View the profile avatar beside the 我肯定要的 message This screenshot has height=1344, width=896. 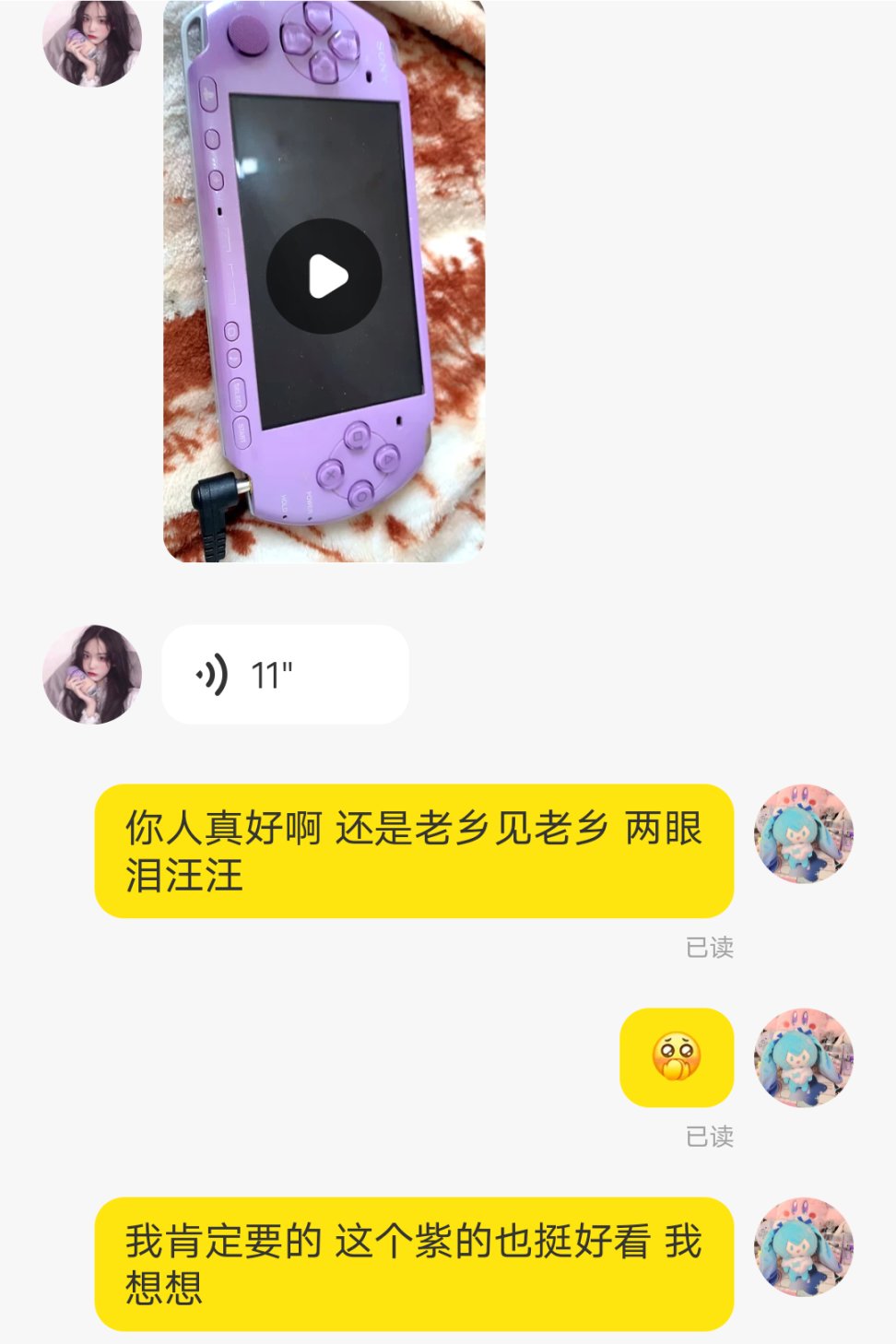point(803,1246)
